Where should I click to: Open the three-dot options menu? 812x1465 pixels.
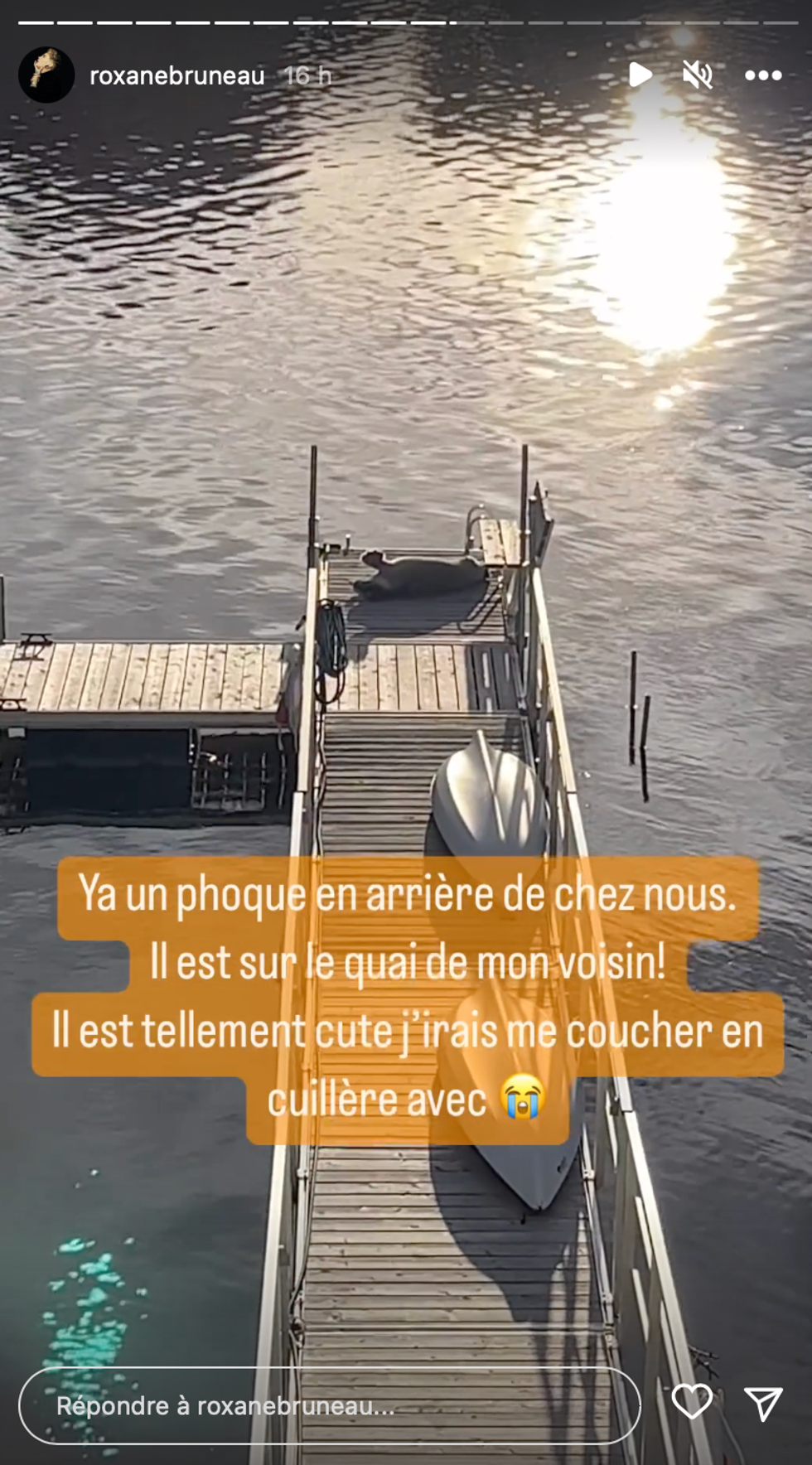763,75
